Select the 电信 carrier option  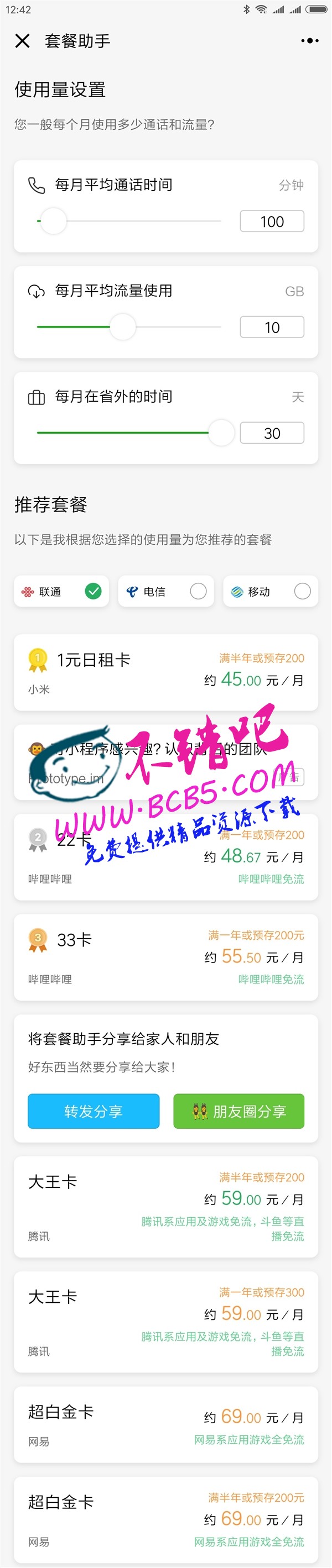(165, 592)
